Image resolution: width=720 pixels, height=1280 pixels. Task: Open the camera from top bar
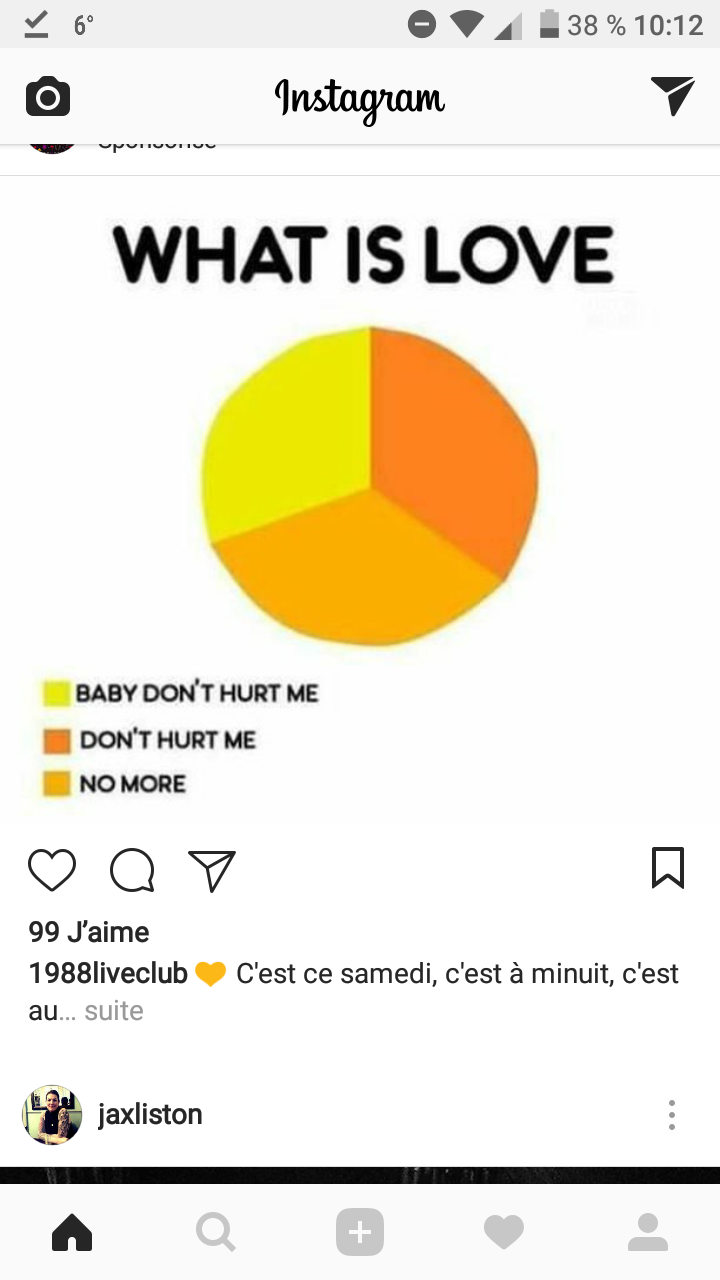tap(48, 97)
